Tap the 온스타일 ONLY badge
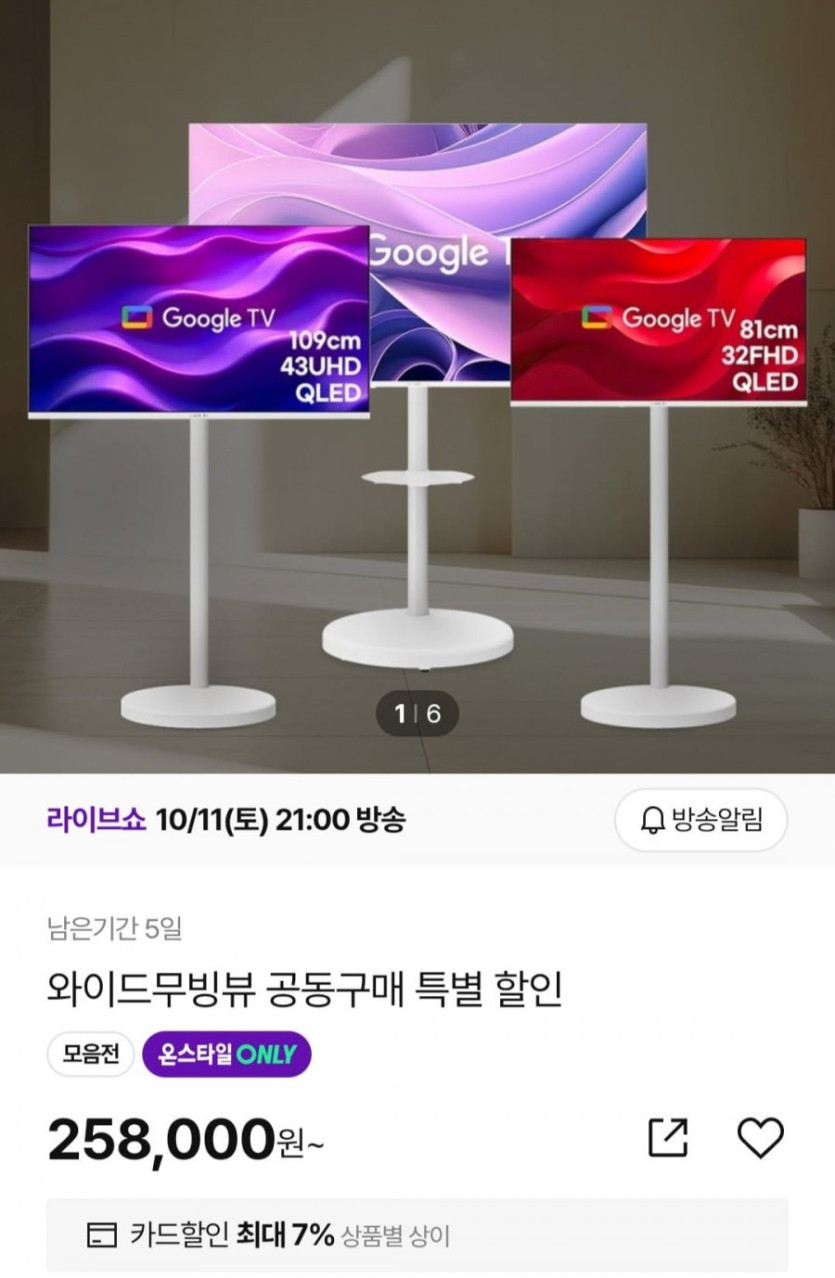 click(227, 1054)
